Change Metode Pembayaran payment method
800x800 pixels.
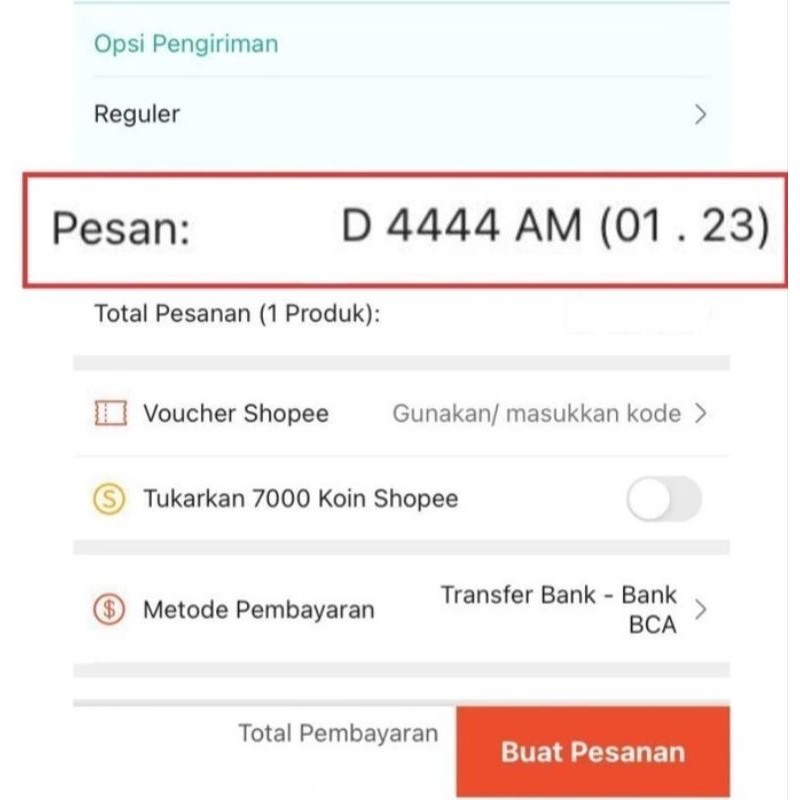pos(401,609)
